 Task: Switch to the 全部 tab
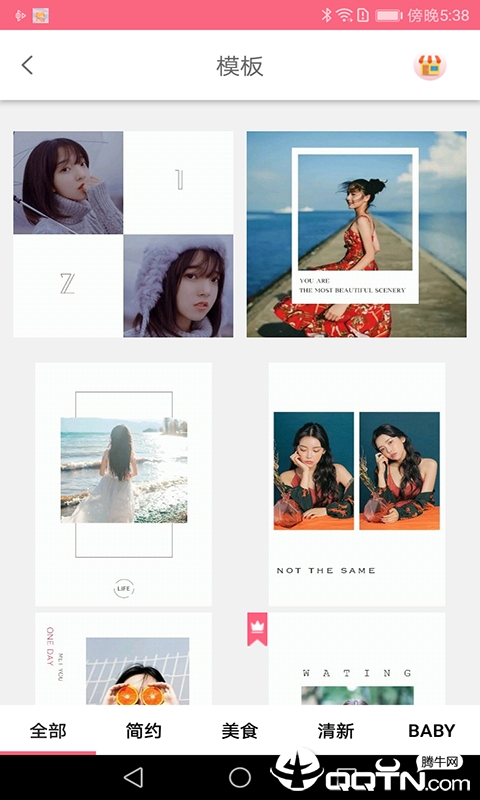click(48, 731)
